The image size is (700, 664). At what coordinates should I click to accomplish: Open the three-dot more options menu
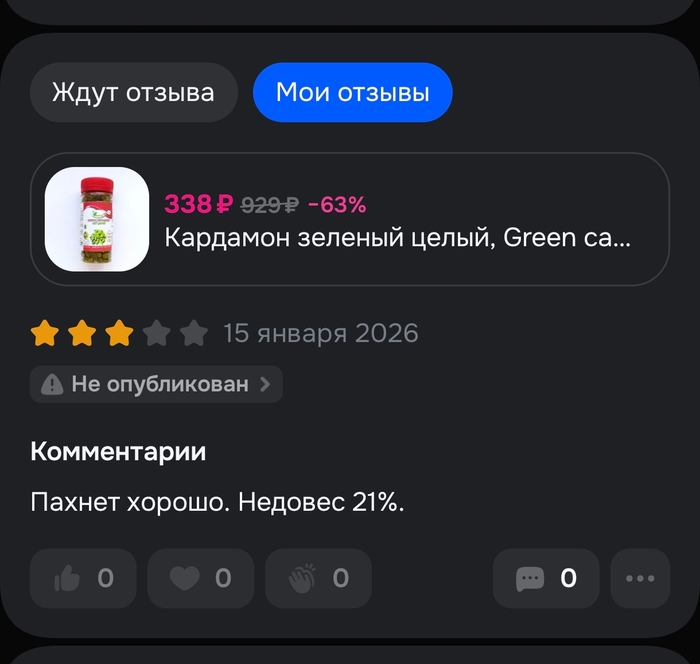click(640, 578)
